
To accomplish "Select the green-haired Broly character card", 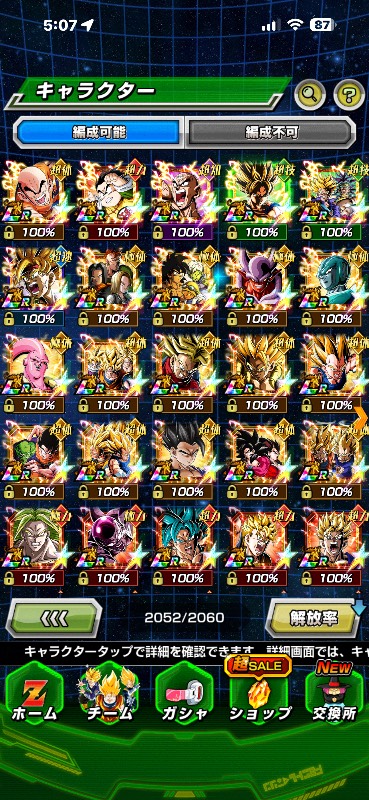I will [34, 546].
